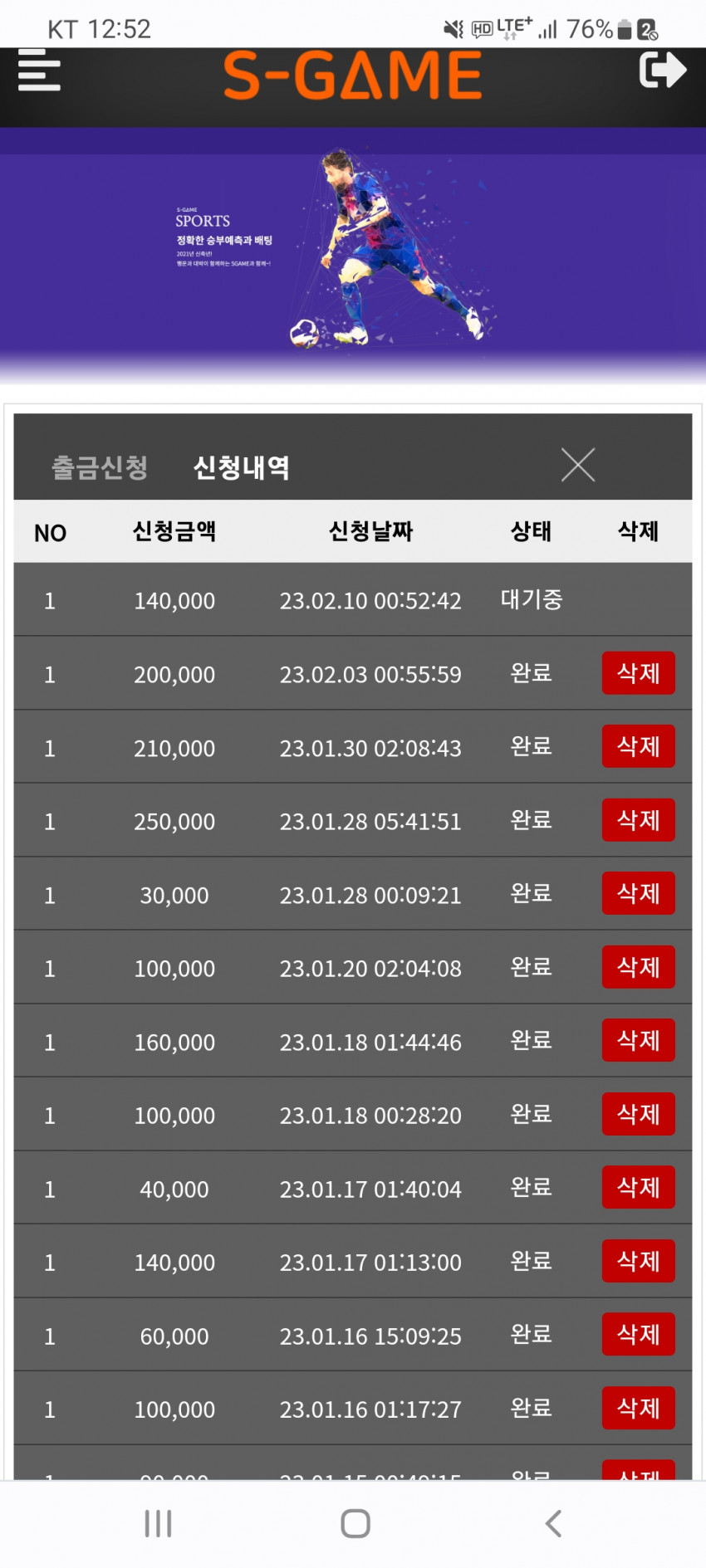Tap the S-GAME logo
The image size is (706, 1568).
tap(353, 75)
